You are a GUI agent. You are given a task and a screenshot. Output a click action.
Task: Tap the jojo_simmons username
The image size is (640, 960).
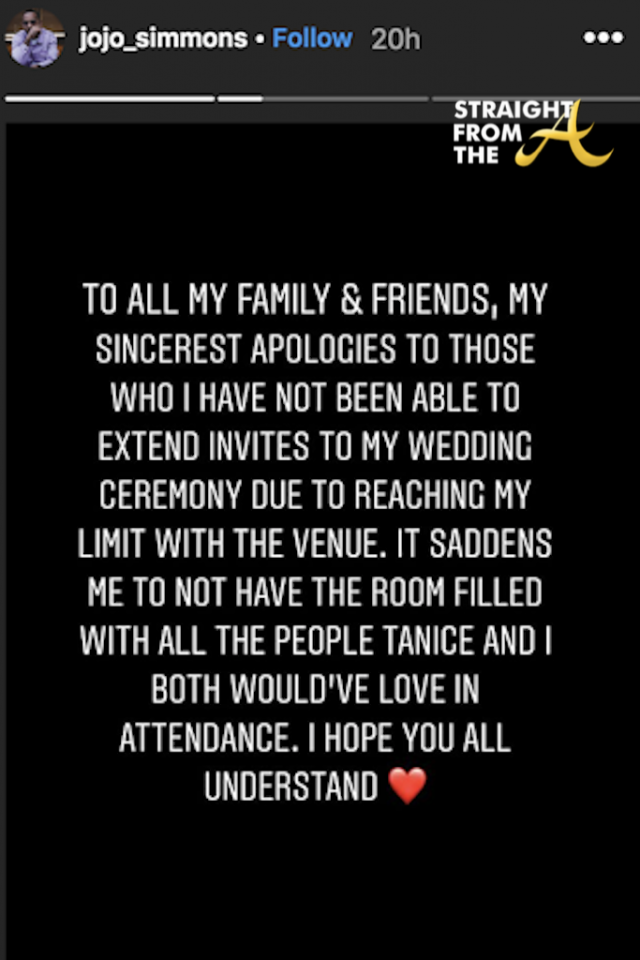click(x=161, y=40)
